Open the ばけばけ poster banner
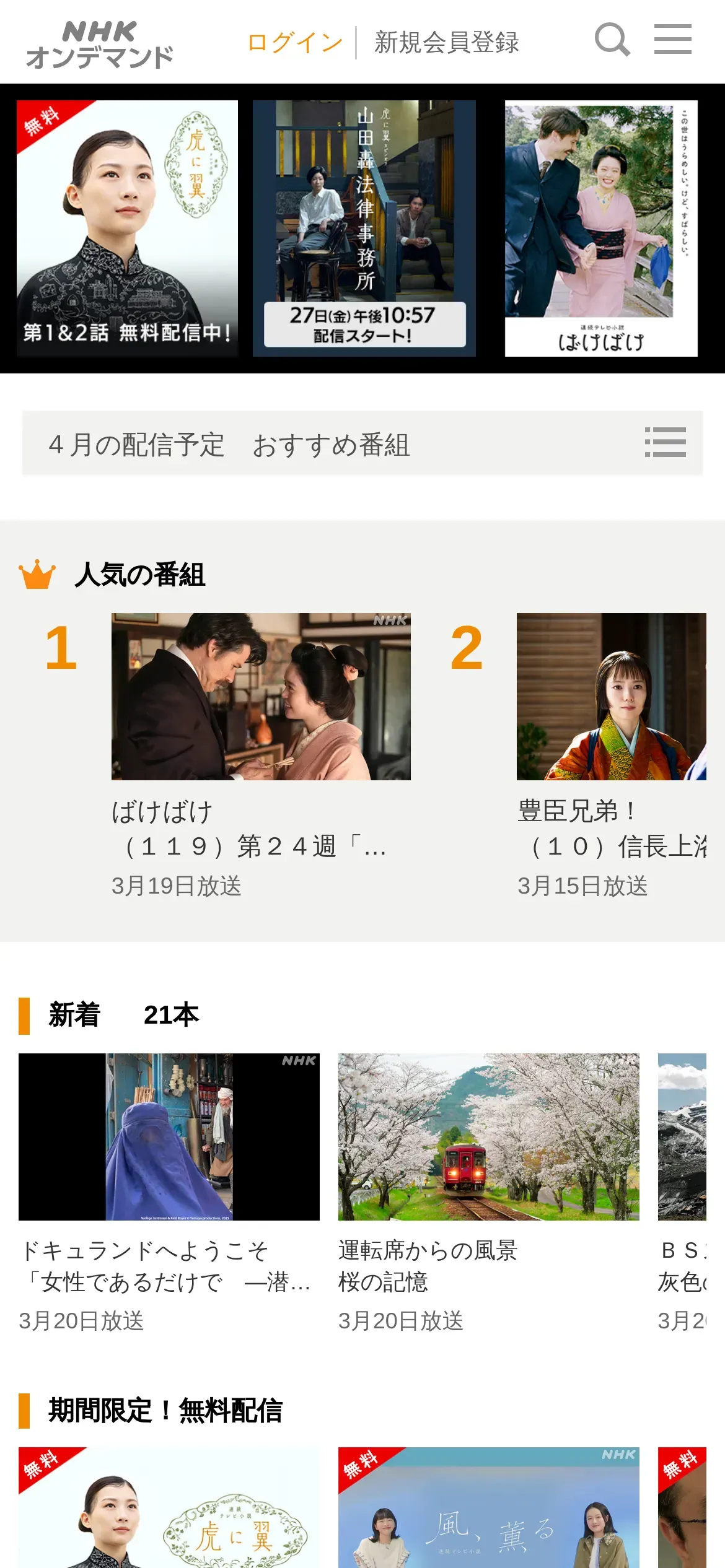 600,229
